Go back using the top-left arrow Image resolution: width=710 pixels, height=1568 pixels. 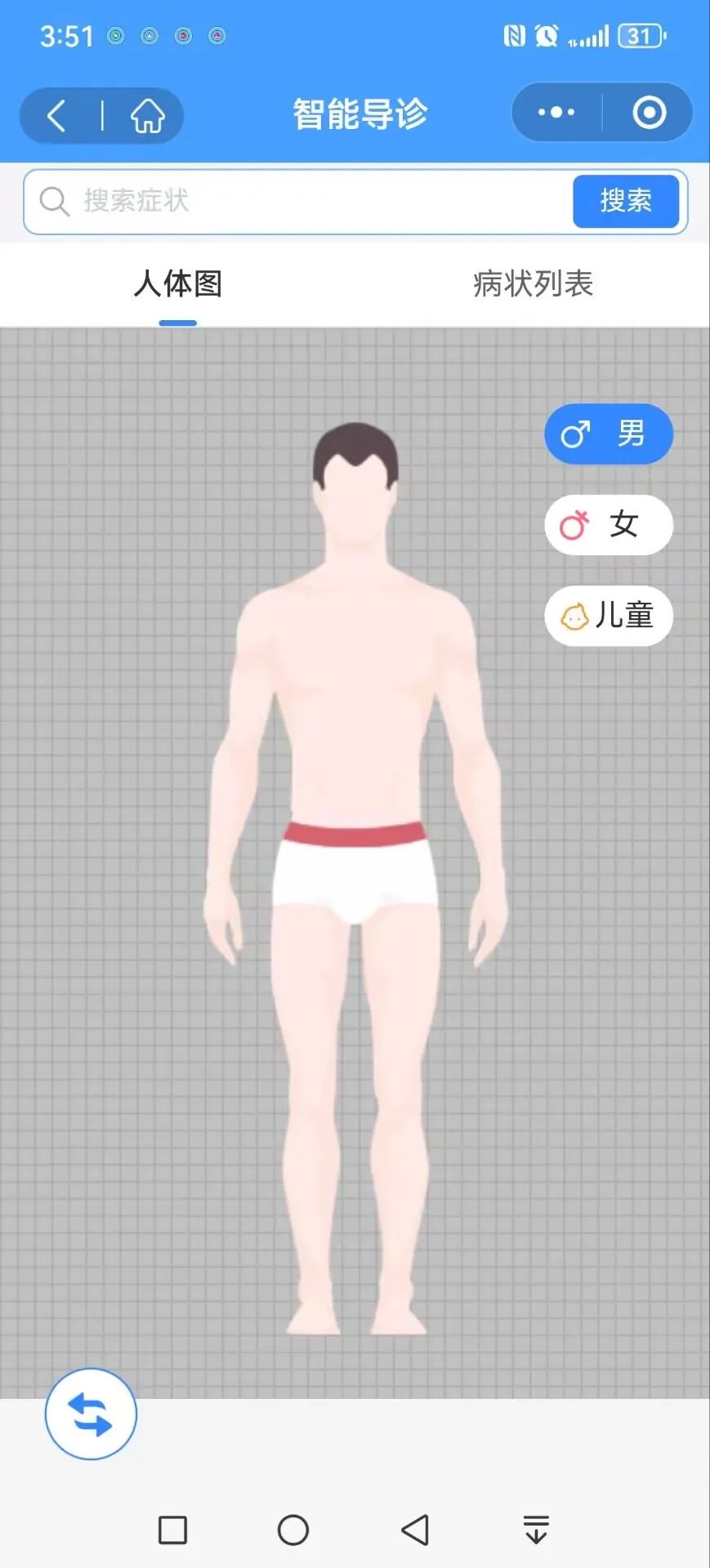point(56,115)
